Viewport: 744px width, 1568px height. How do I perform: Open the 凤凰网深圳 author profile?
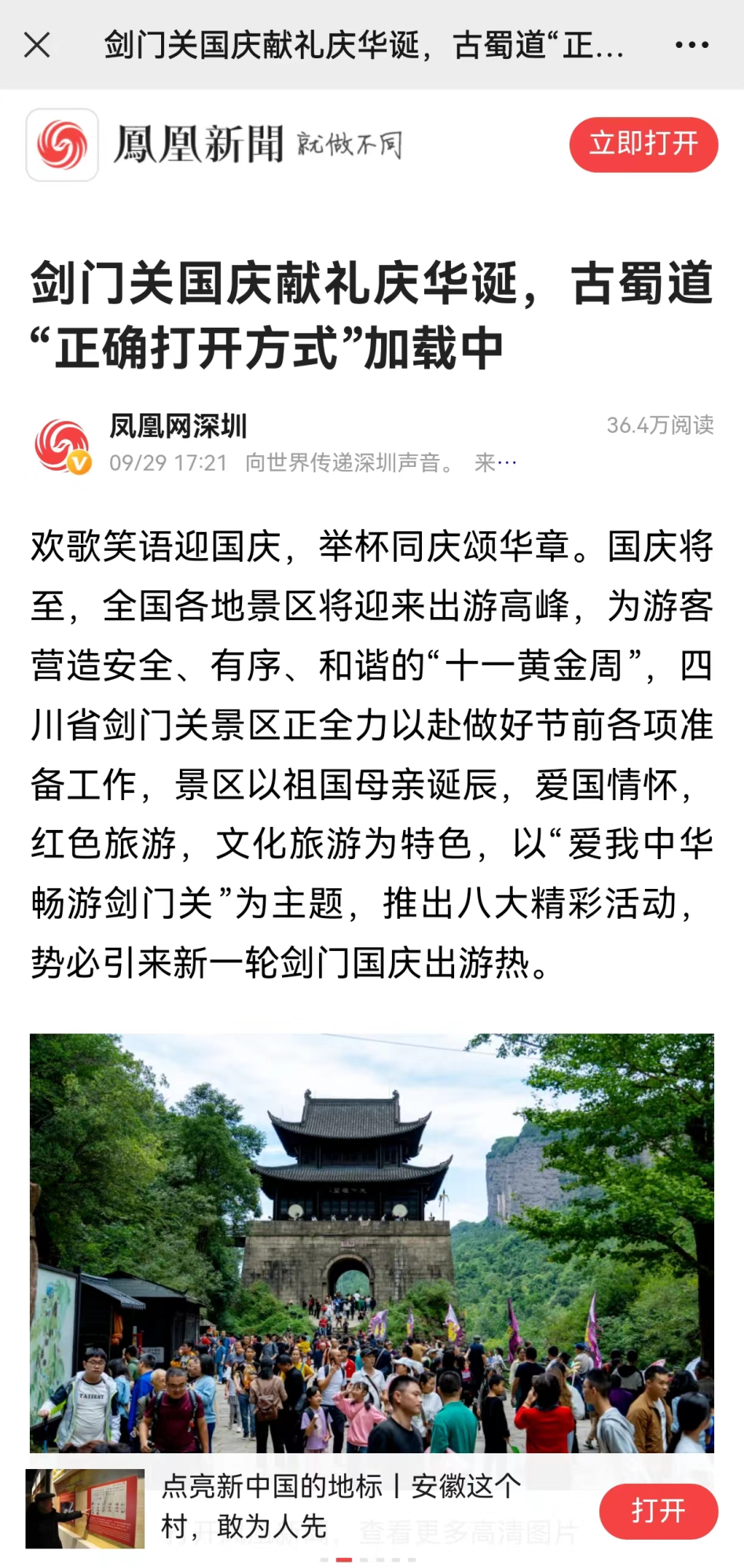(x=178, y=427)
